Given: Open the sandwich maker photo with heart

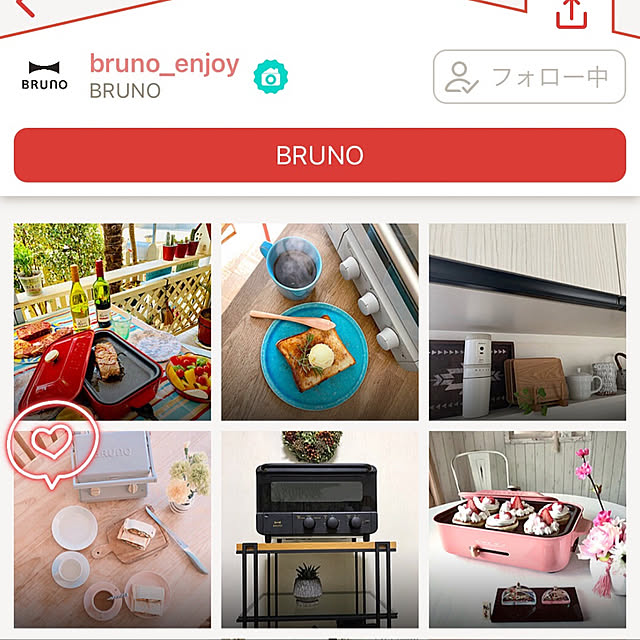Looking at the screenshot, I should [x=112, y=530].
